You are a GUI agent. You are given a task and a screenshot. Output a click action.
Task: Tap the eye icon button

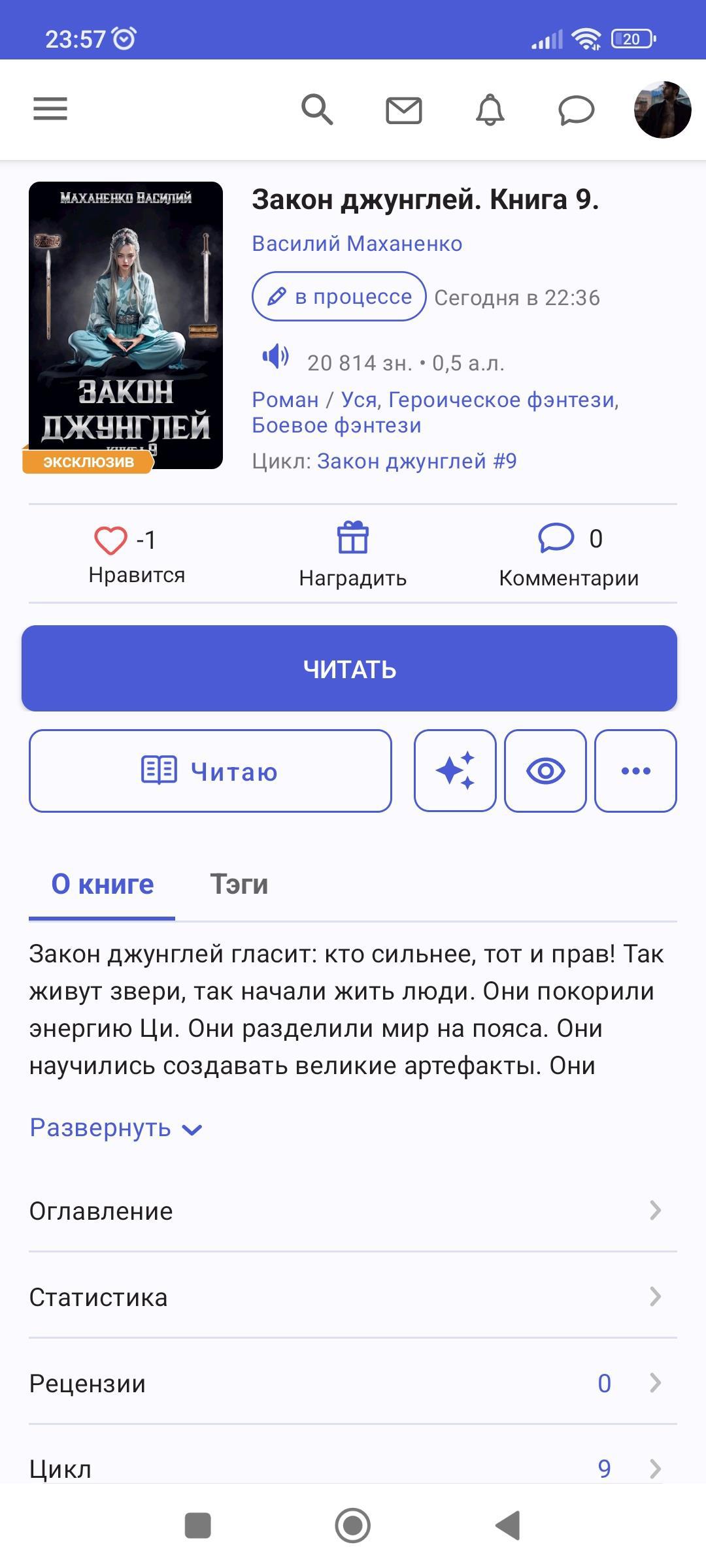coord(545,771)
